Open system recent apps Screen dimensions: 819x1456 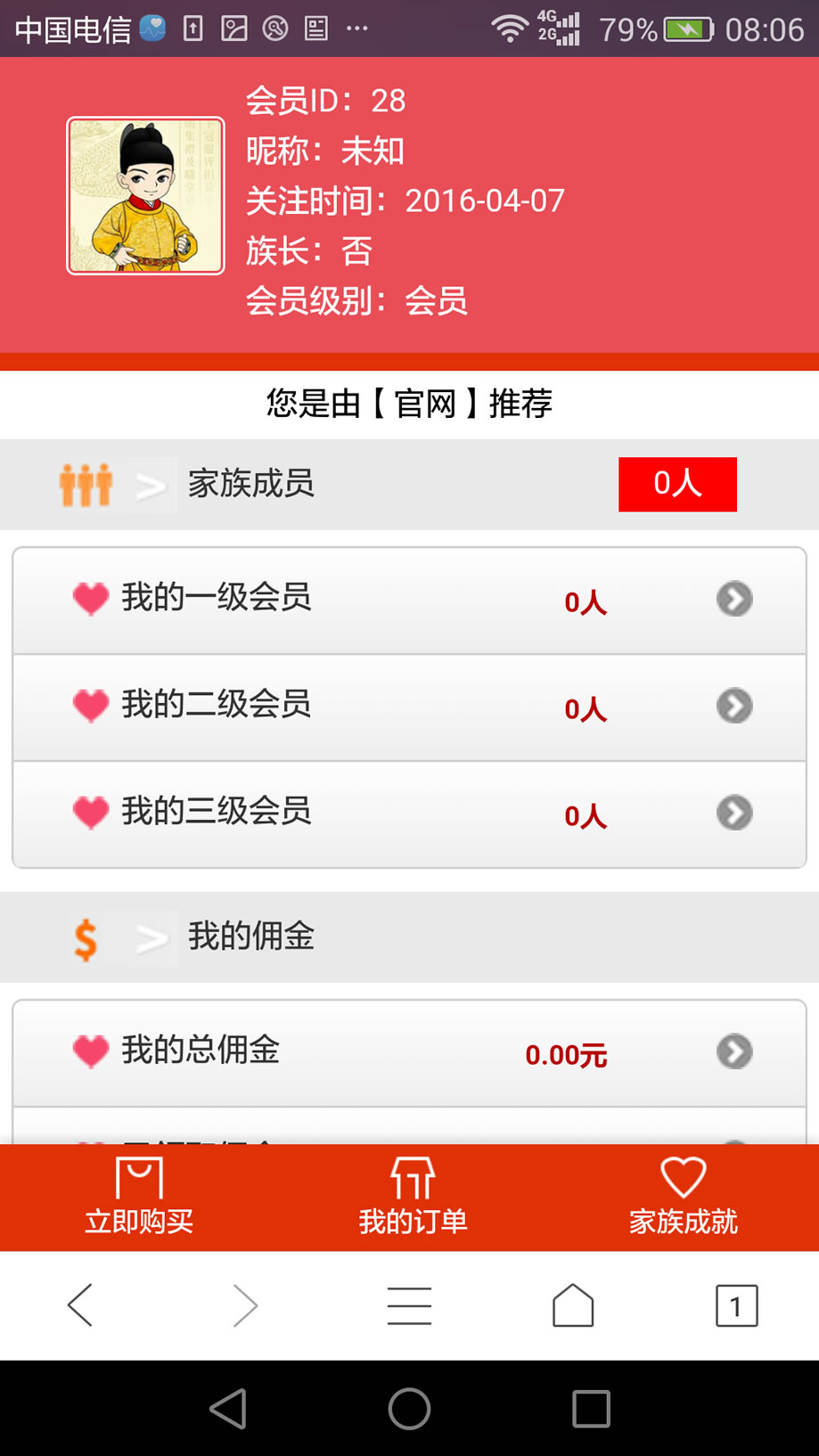tap(591, 1409)
